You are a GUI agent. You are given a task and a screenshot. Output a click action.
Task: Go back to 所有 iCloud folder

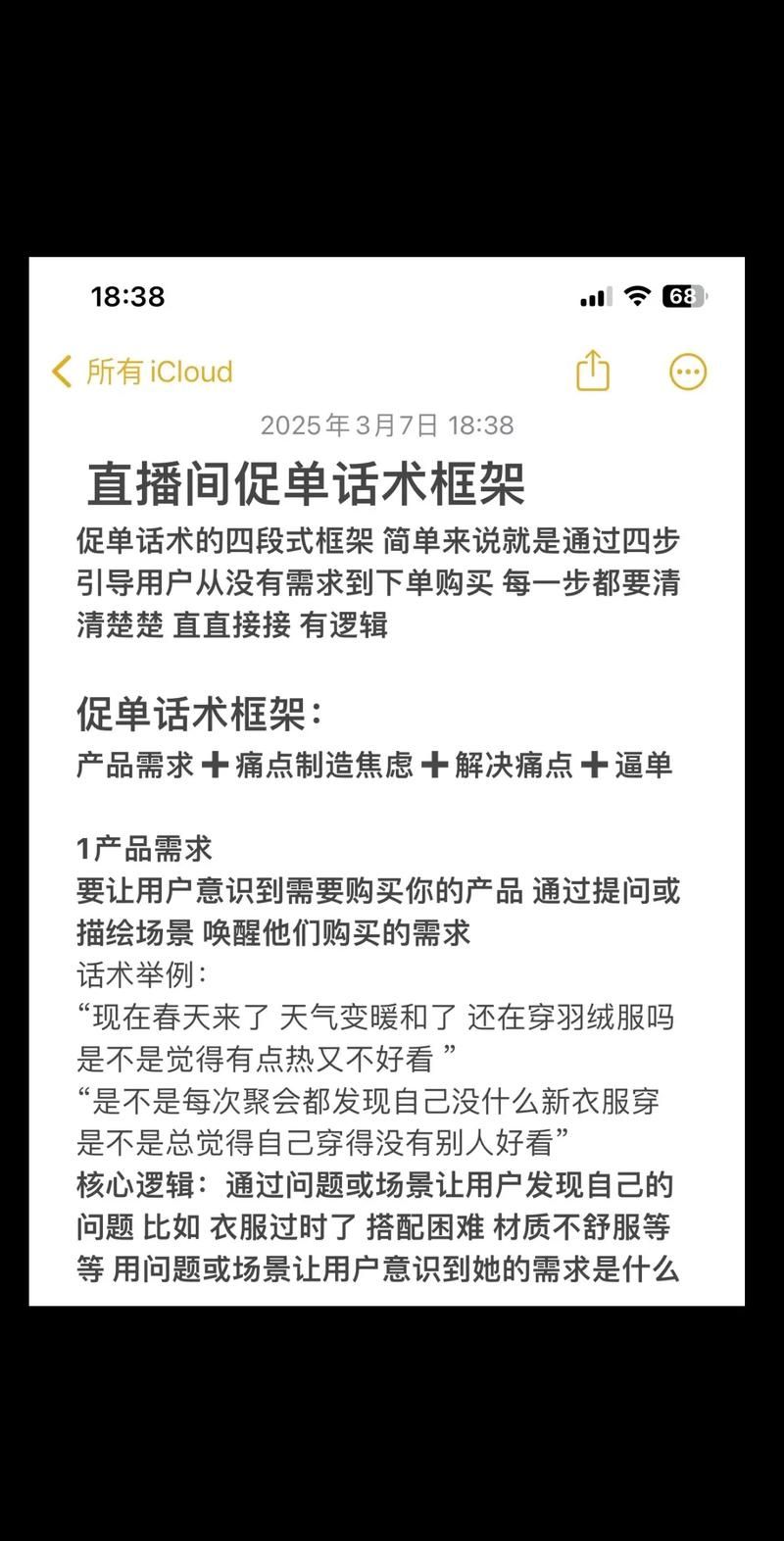pyautogui.click(x=142, y=373)
